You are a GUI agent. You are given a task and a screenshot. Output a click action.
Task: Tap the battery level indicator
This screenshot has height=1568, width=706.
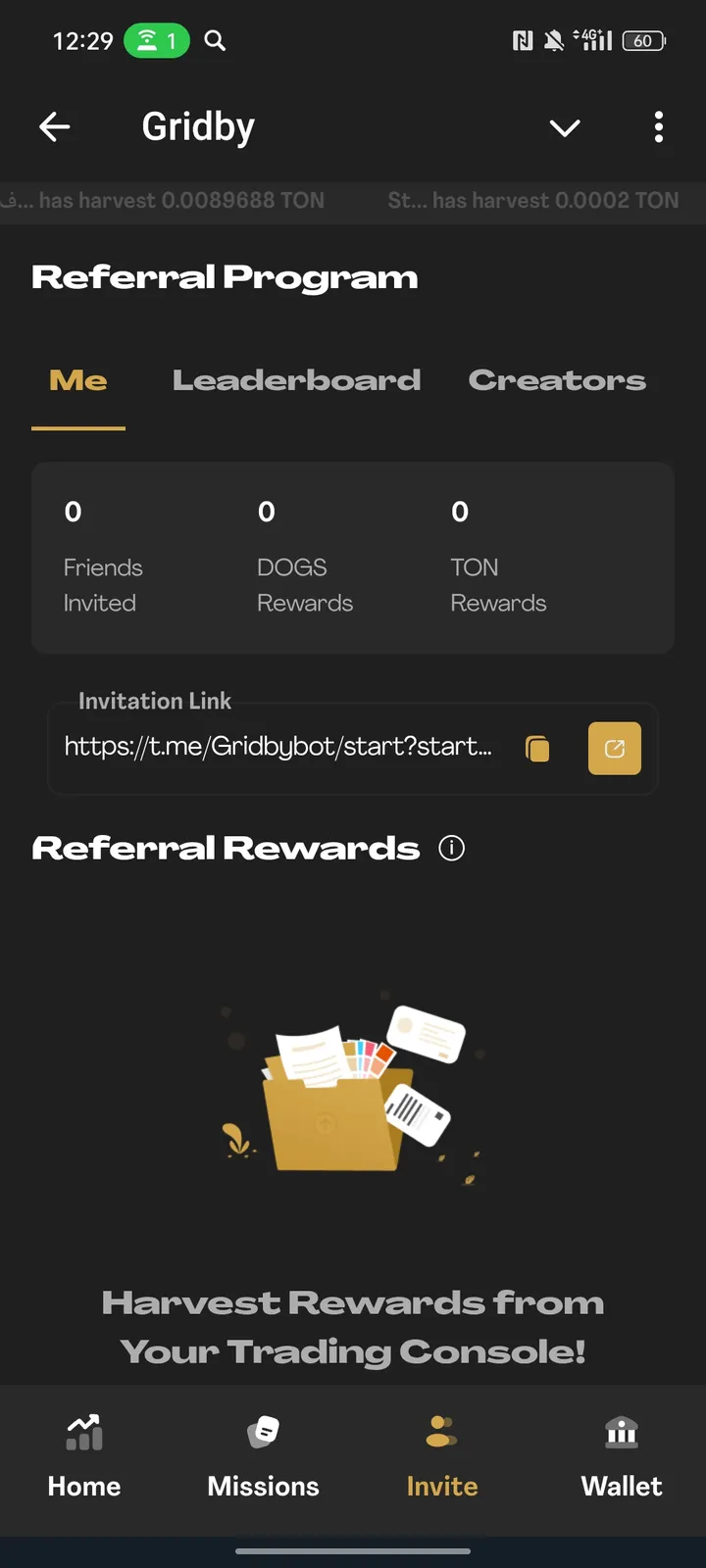coord(644,41)
